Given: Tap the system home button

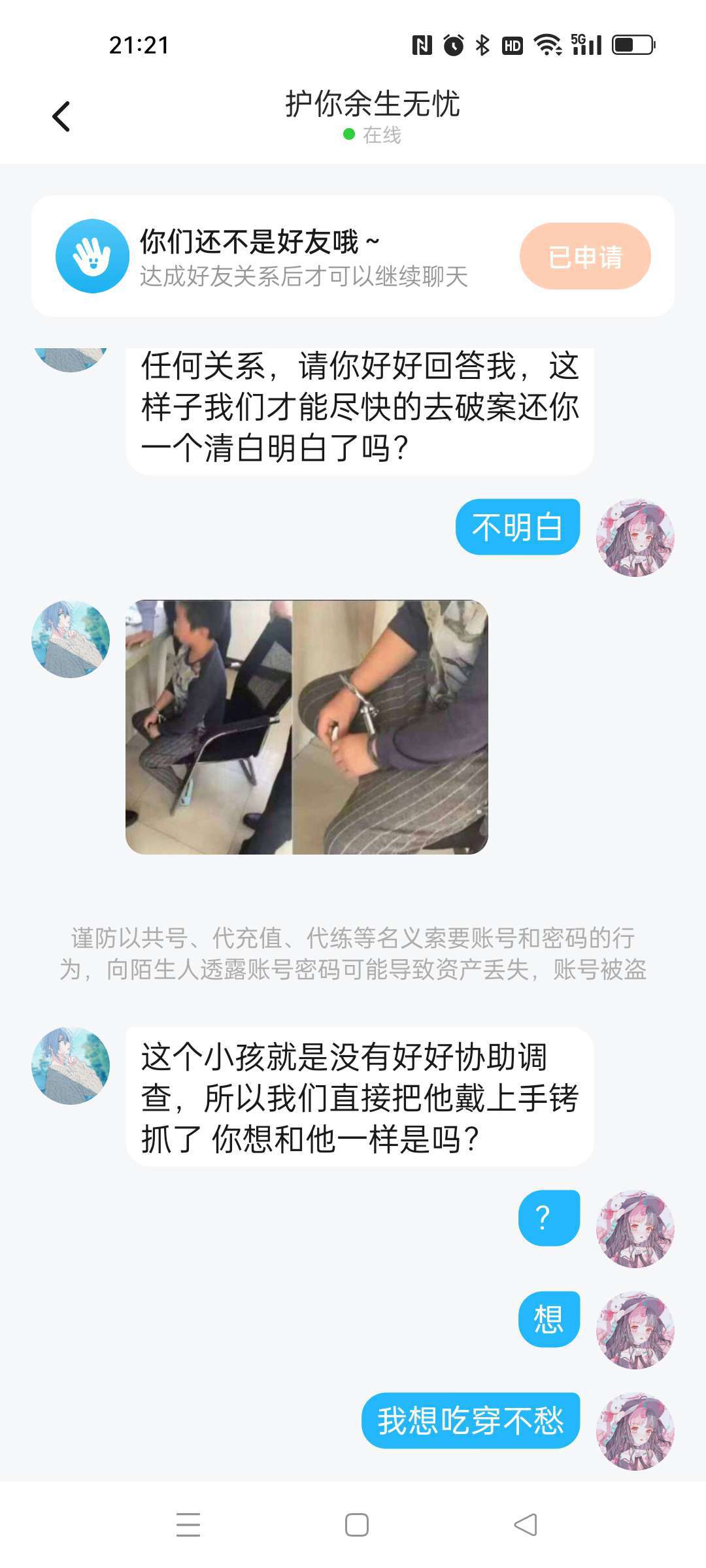Looking at the screenshot, I should point(356,1525).
